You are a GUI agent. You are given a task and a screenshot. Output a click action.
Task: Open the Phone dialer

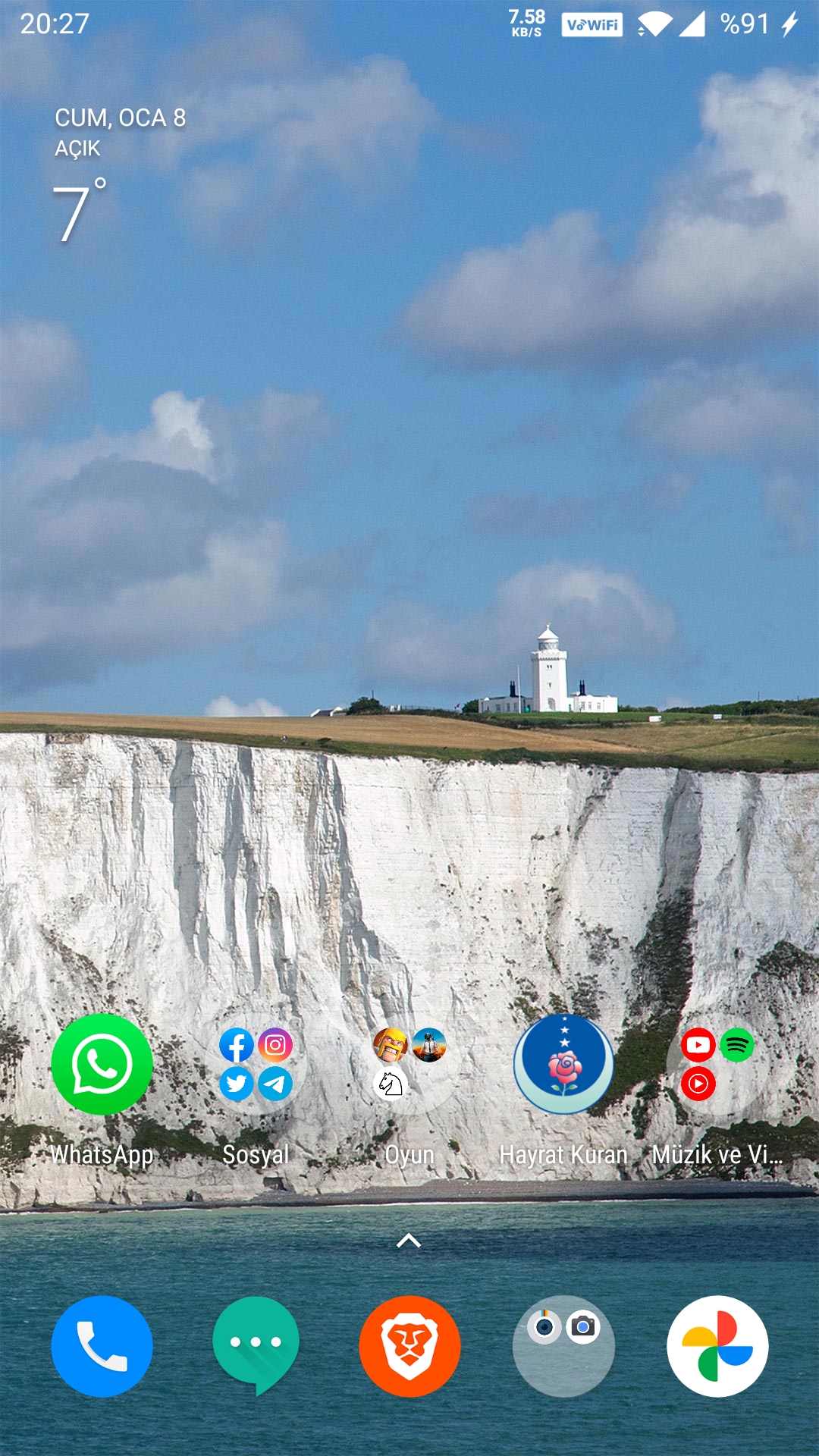tap(102, 1346)
